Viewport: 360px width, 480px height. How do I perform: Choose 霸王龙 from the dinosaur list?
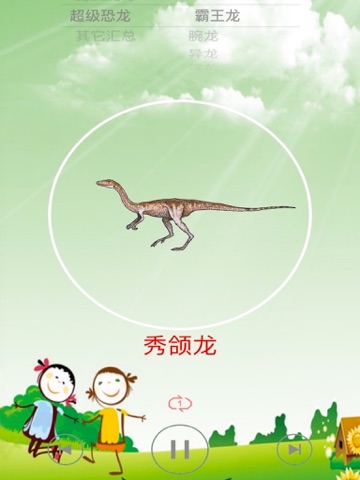(217, 16)
